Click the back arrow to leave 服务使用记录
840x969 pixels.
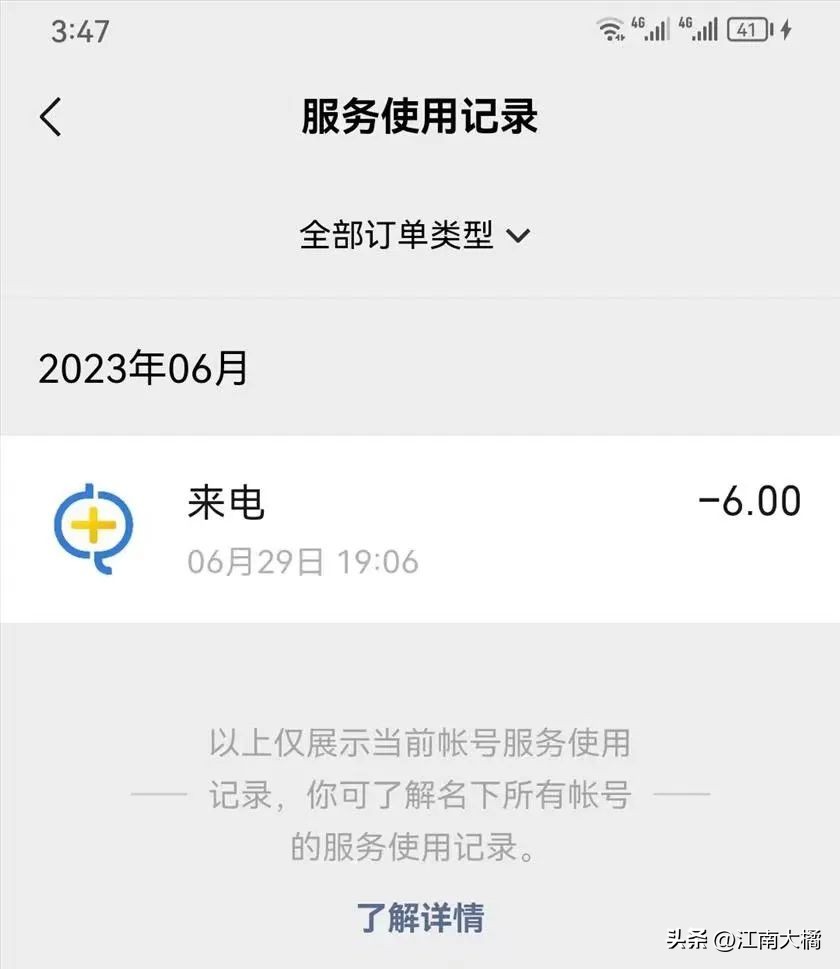click(x=48, y=117)
